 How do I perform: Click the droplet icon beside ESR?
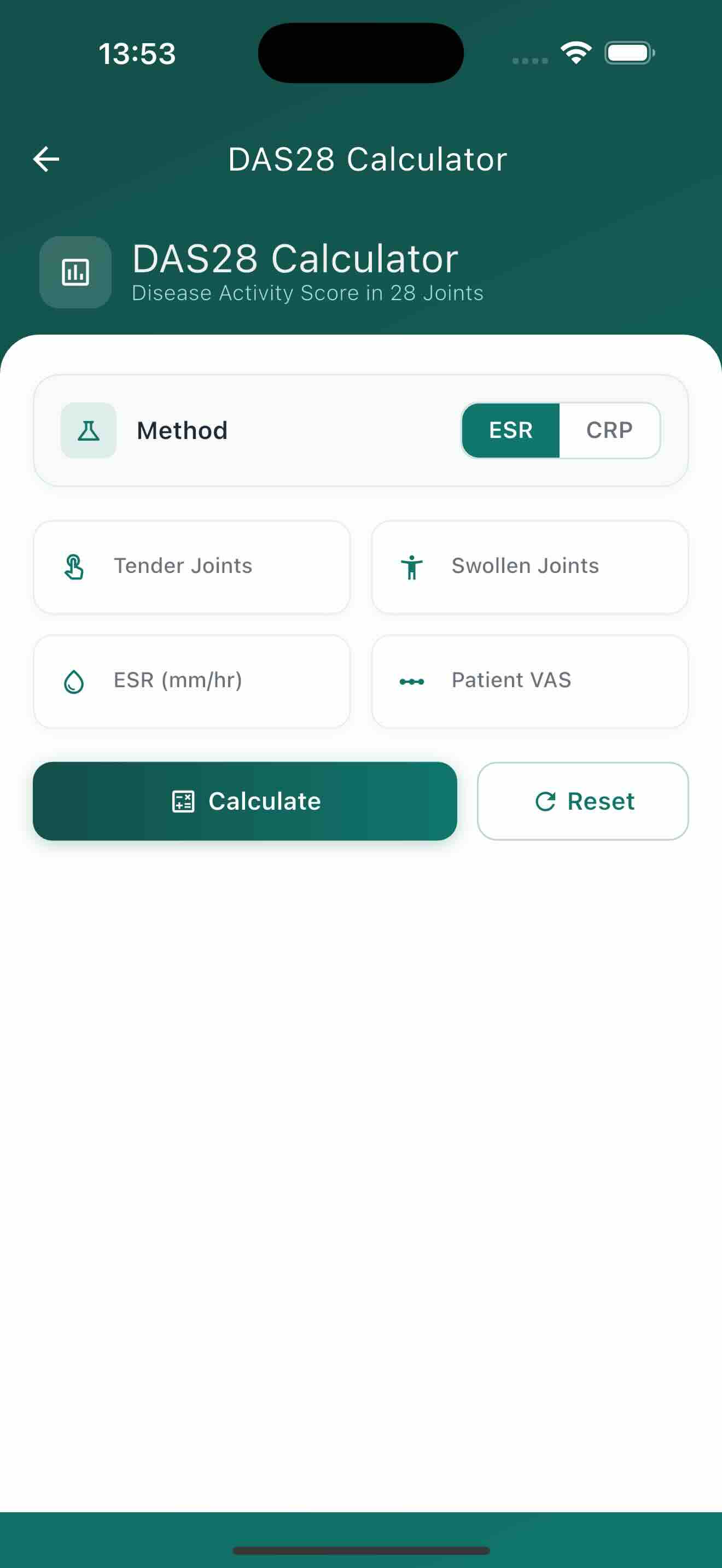coord(74,681)
